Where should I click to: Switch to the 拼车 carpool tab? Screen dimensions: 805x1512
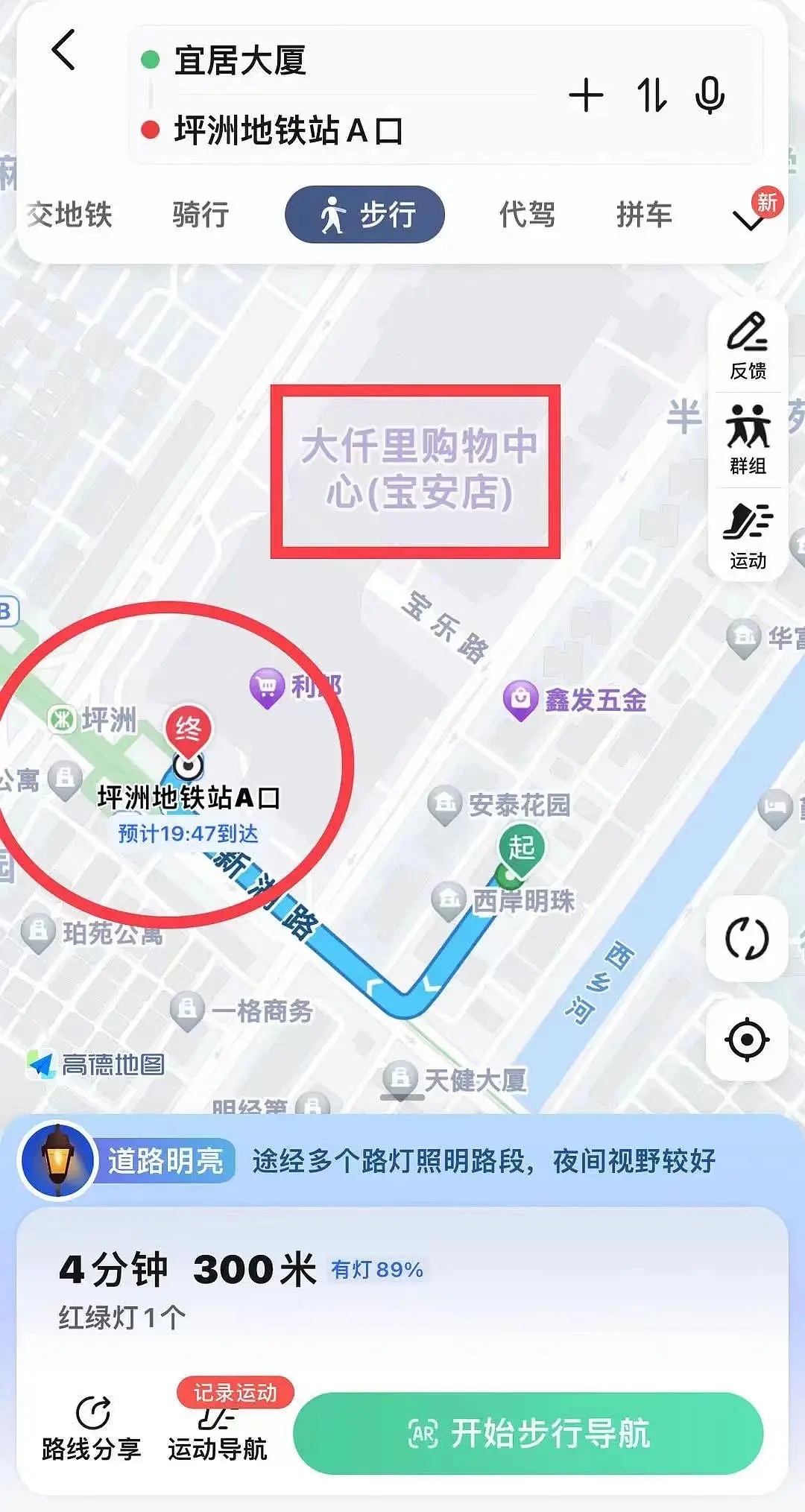(x=644, y=215)
